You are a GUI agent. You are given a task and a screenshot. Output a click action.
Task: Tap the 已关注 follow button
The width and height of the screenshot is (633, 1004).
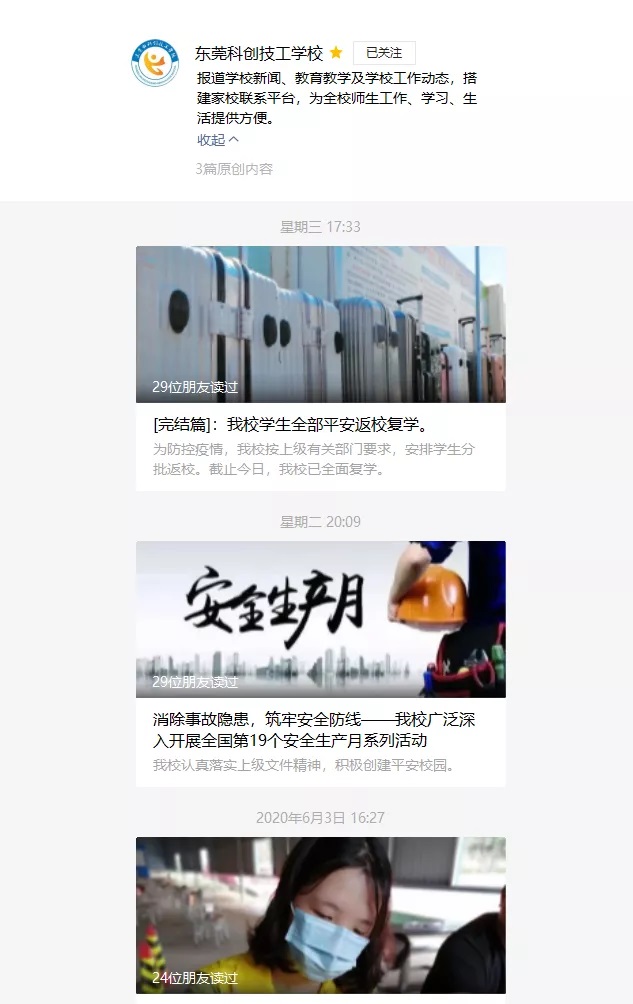pos(384,53)
